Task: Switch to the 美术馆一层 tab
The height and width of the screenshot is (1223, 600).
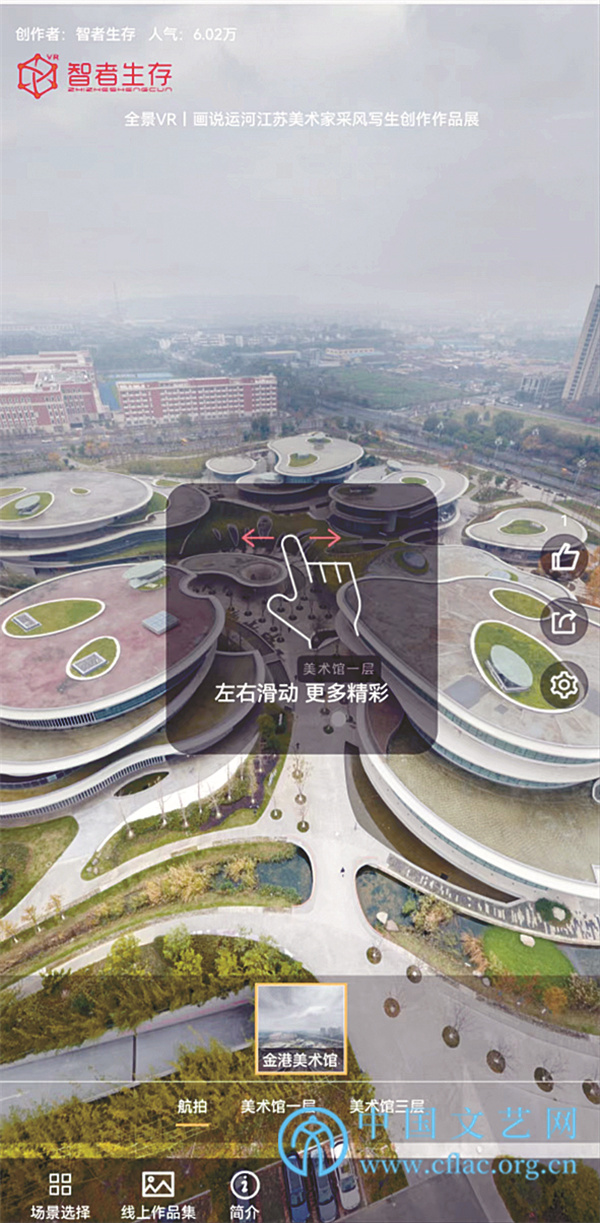Action: click(278, 1107)
